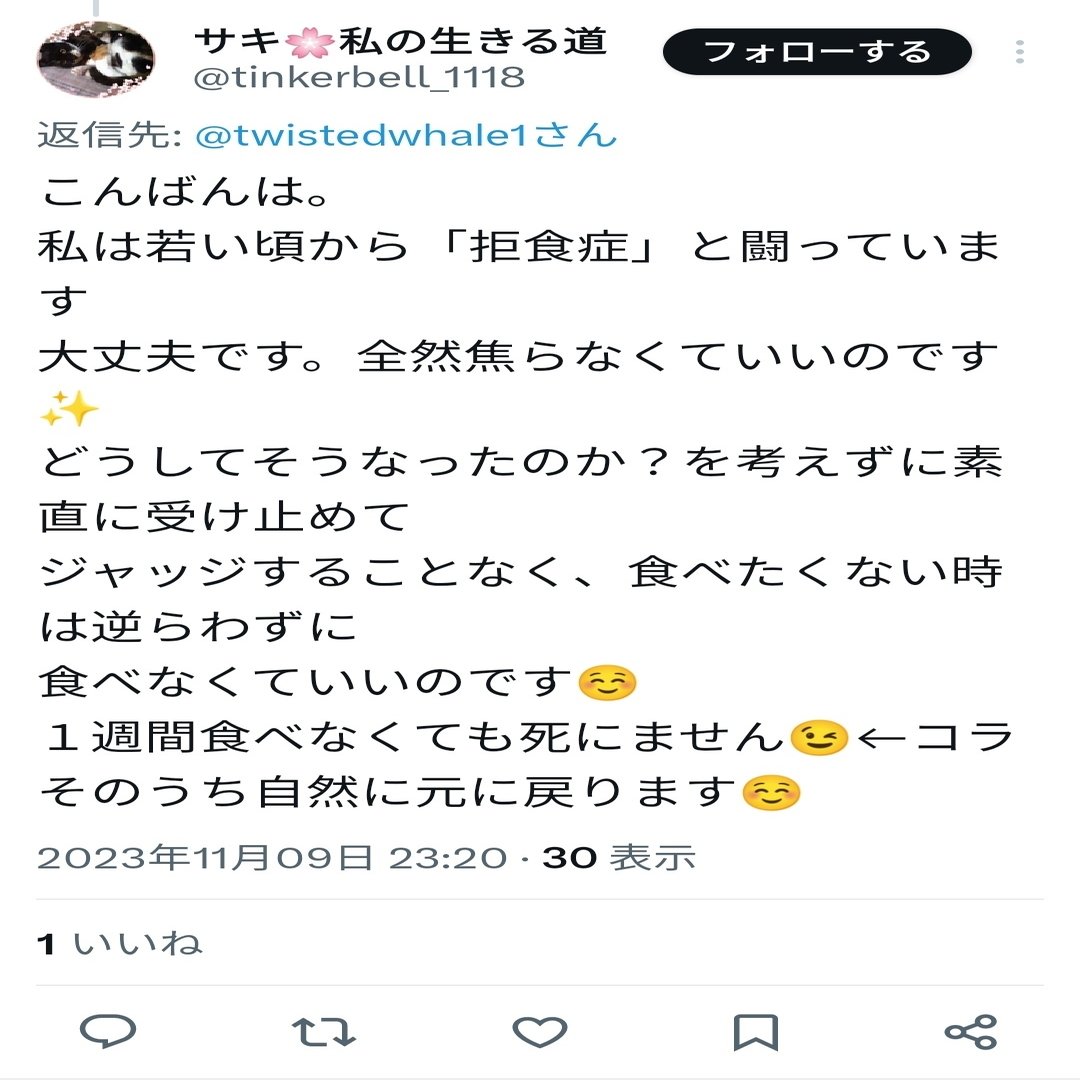Reply to this tweet

coord(107,1030)
